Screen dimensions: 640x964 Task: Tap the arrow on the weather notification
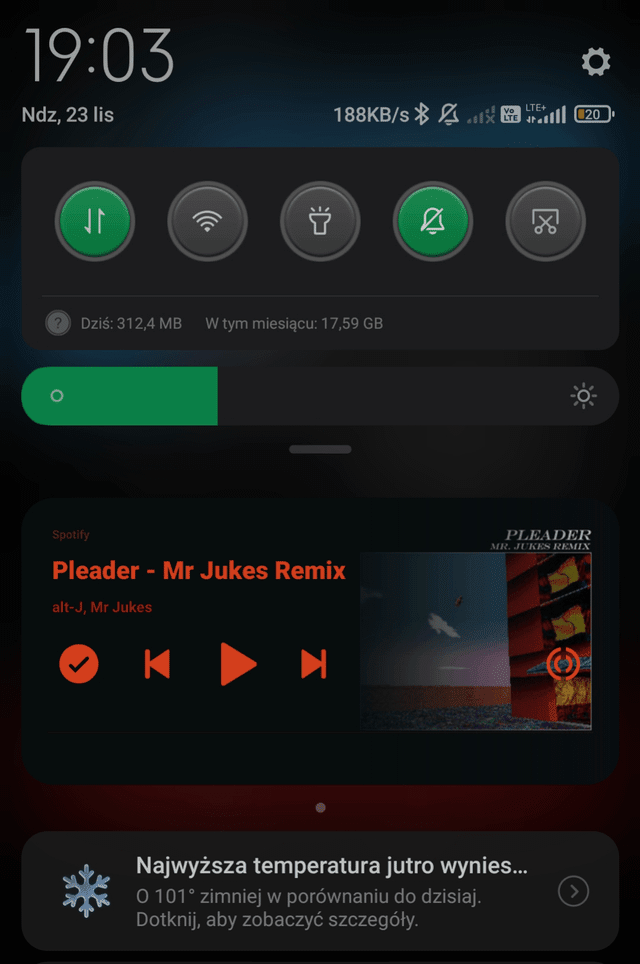click(575, 891)
